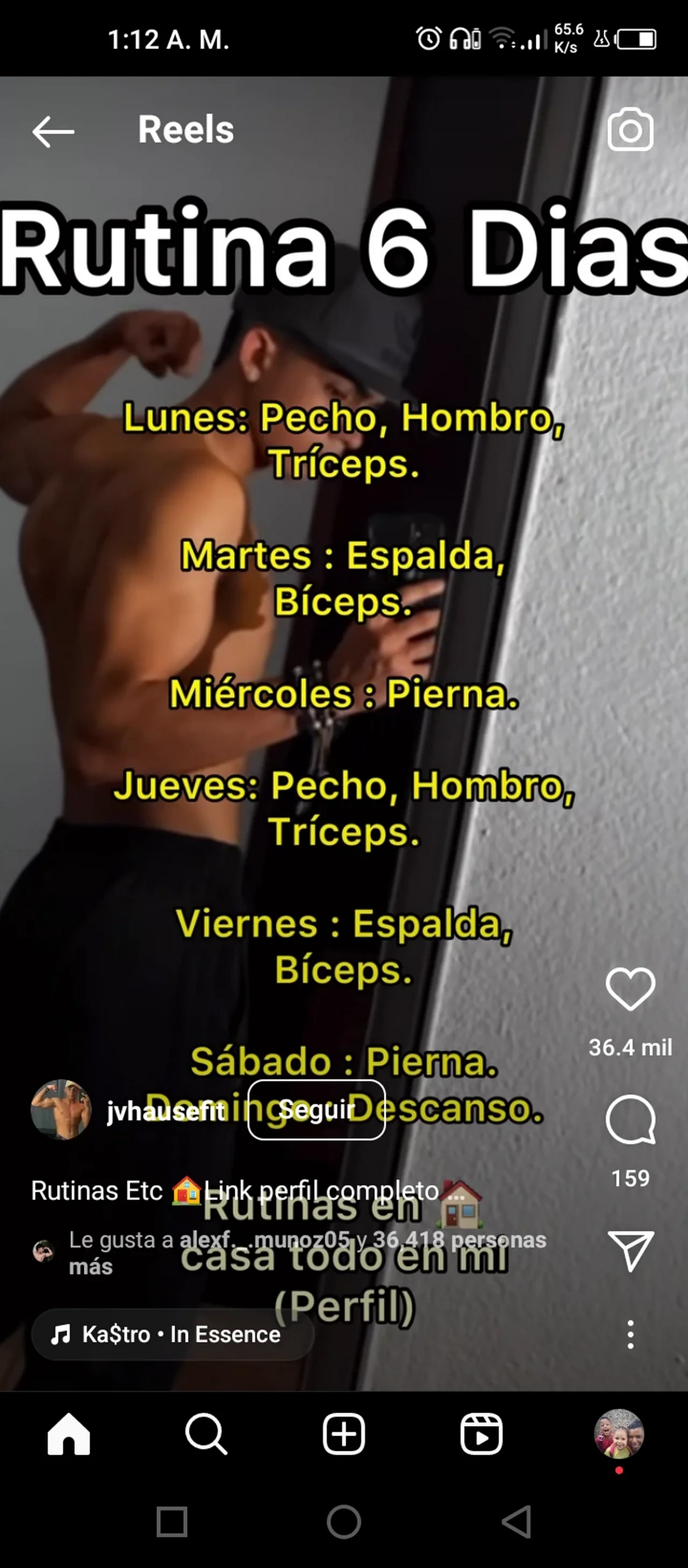Expand the caption 'Rutinas Etc Link perfil completo'
688x1568 pixels.
(243, 1190)
